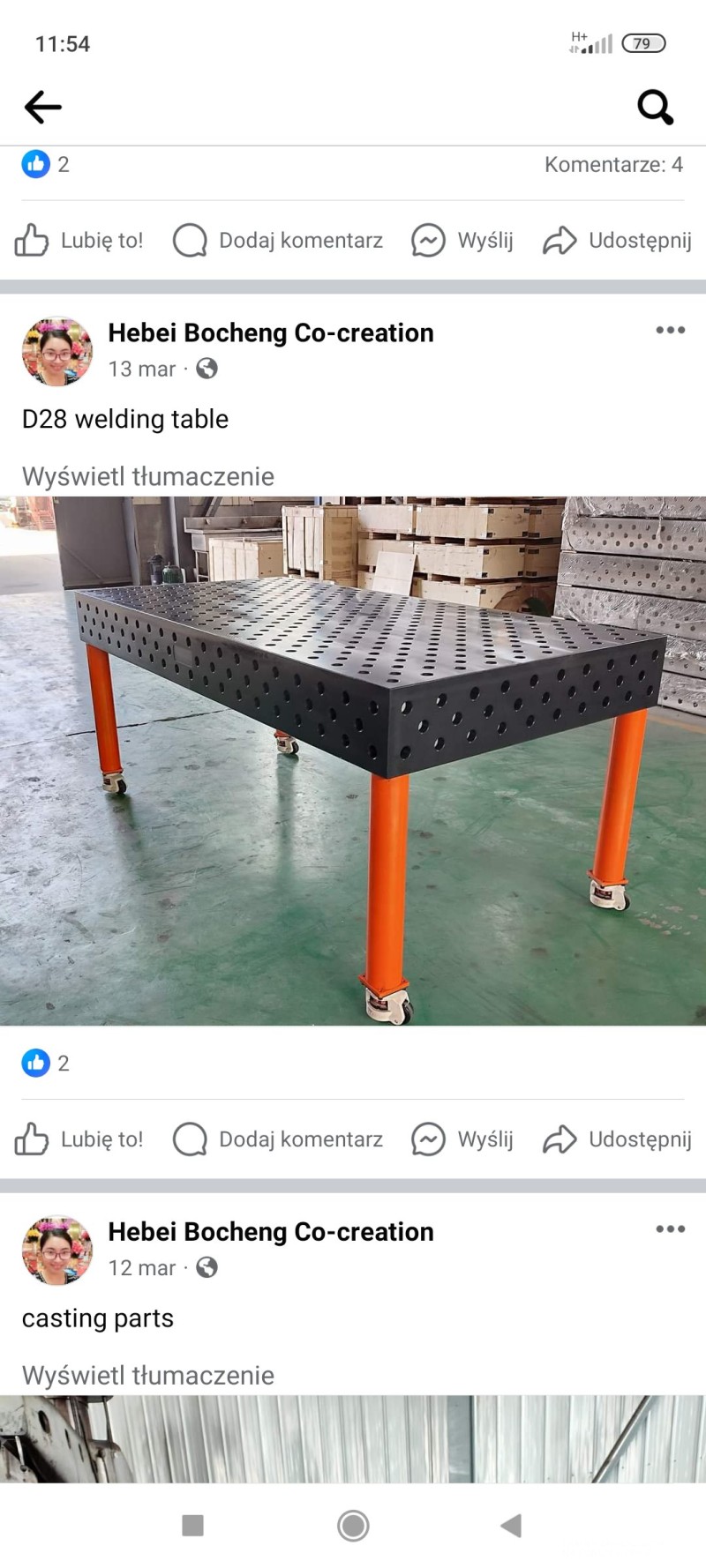View the 4 comments on the top post
Image resolution: width=706 pixels, height=1568 pixels.
pos(613,164)
